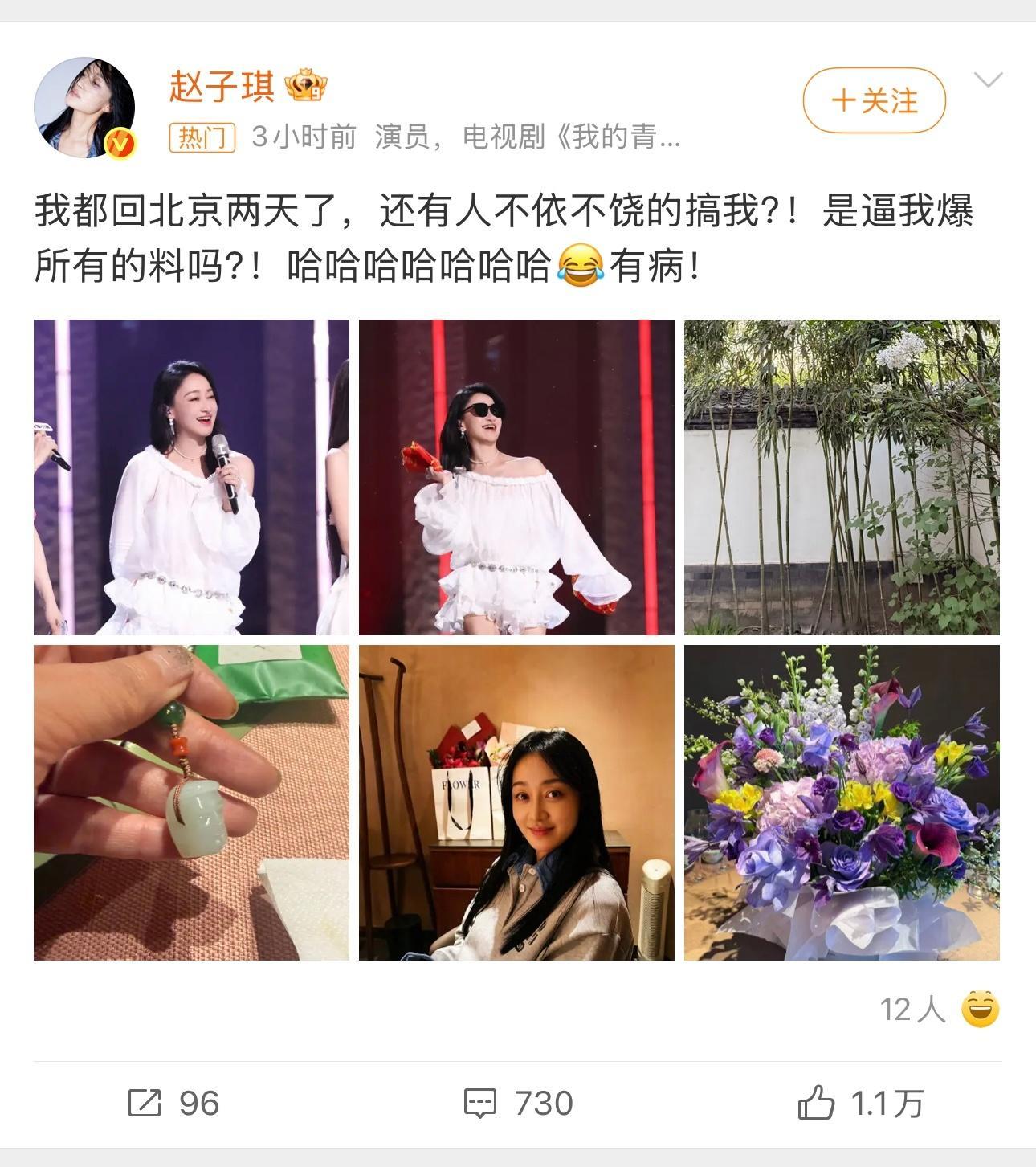Follow the account via the +关注 button

875,100
